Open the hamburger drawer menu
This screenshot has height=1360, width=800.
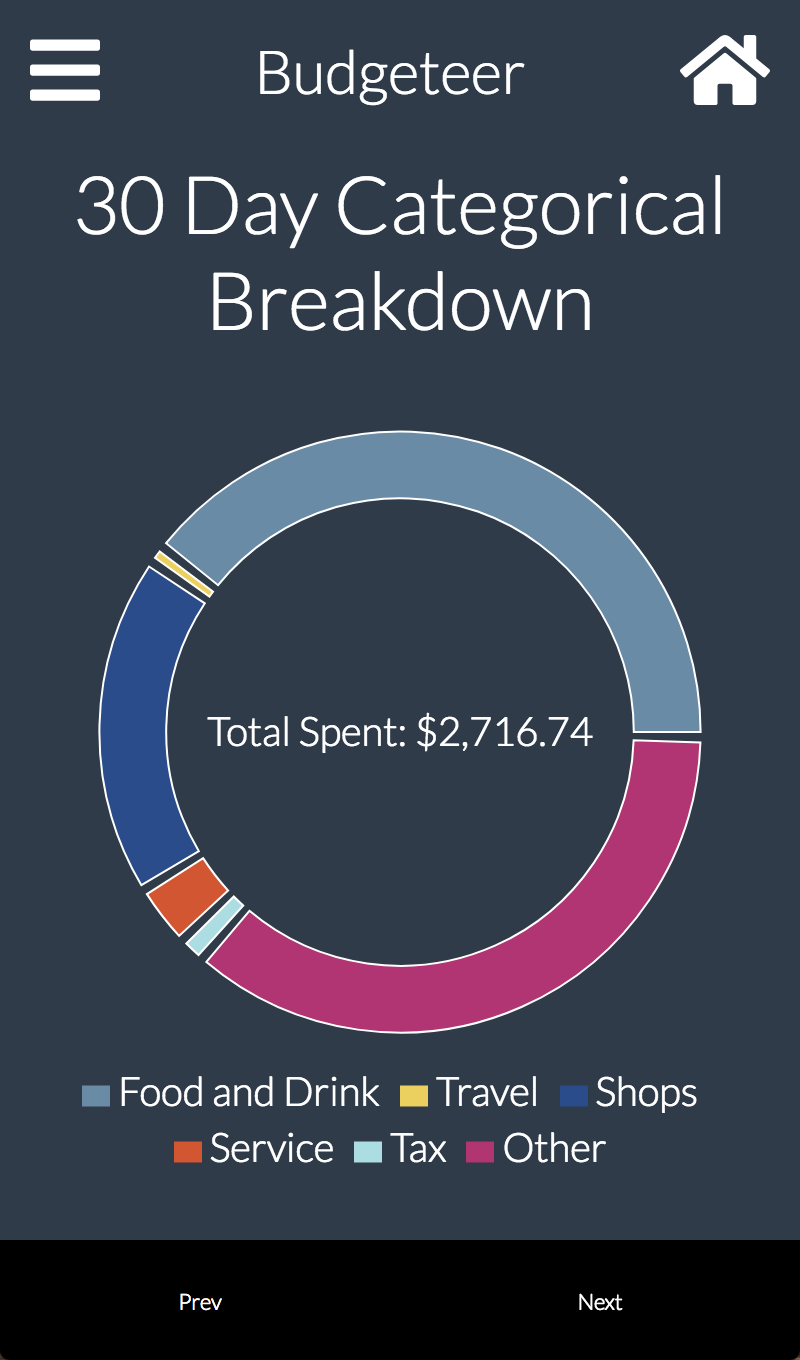[65, 70]
